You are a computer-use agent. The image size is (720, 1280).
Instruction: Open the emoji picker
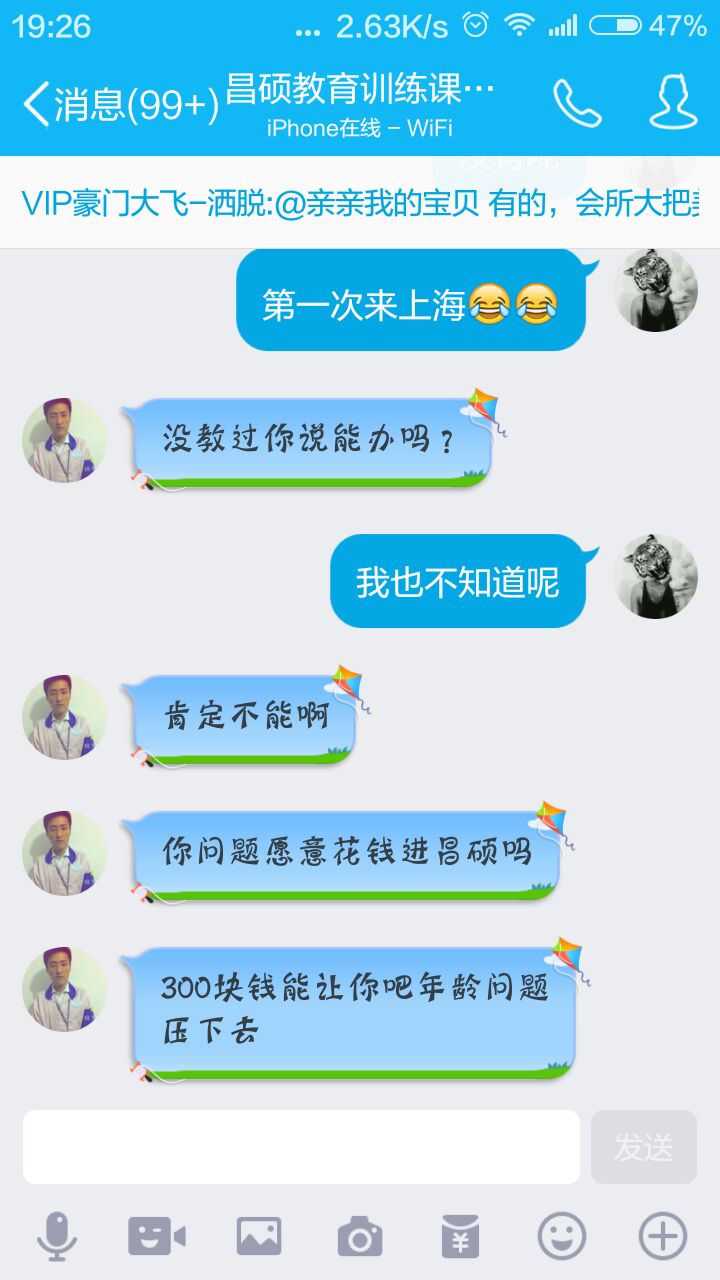point(562,1237)
